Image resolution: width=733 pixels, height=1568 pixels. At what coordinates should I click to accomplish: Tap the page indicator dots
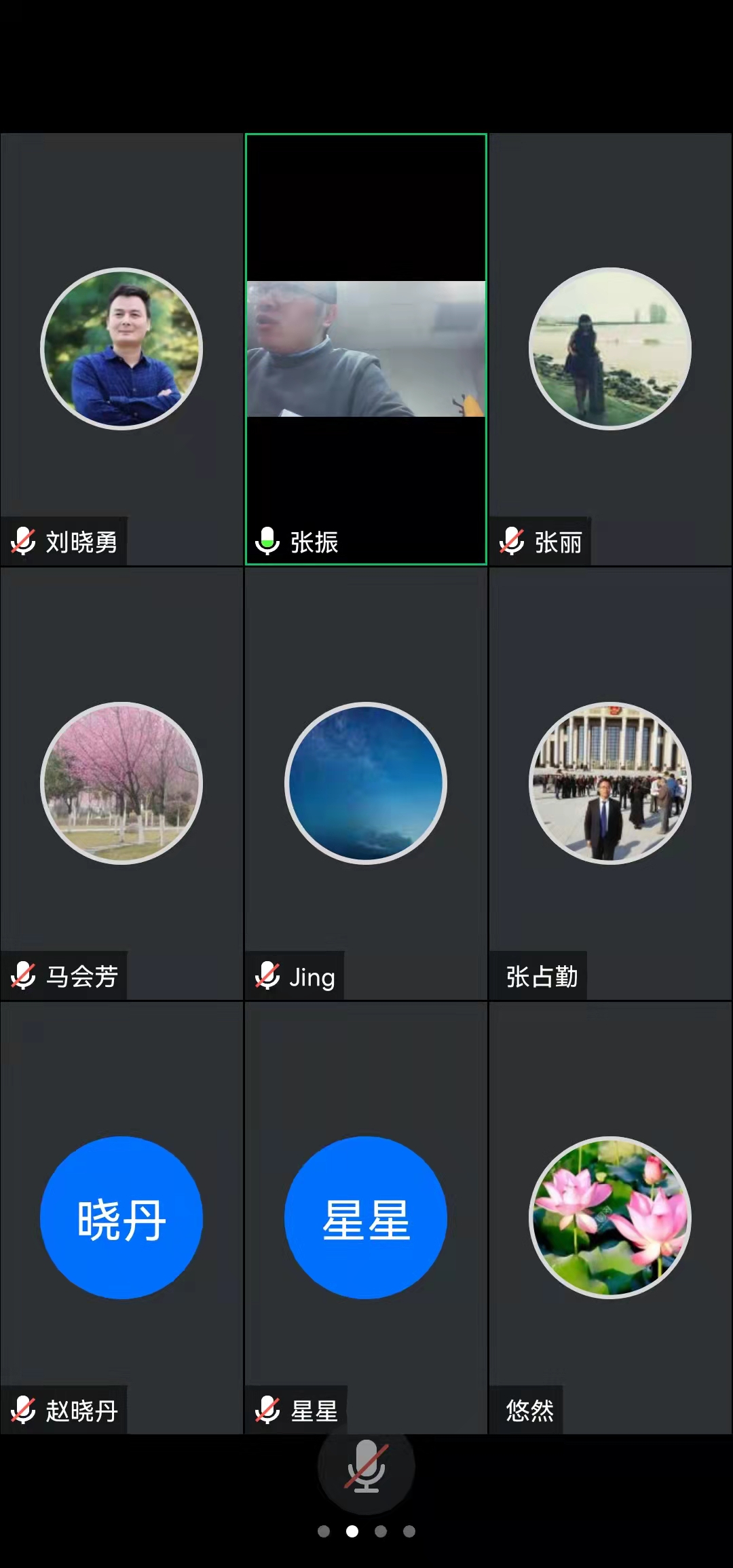(x=366, y=1531)
